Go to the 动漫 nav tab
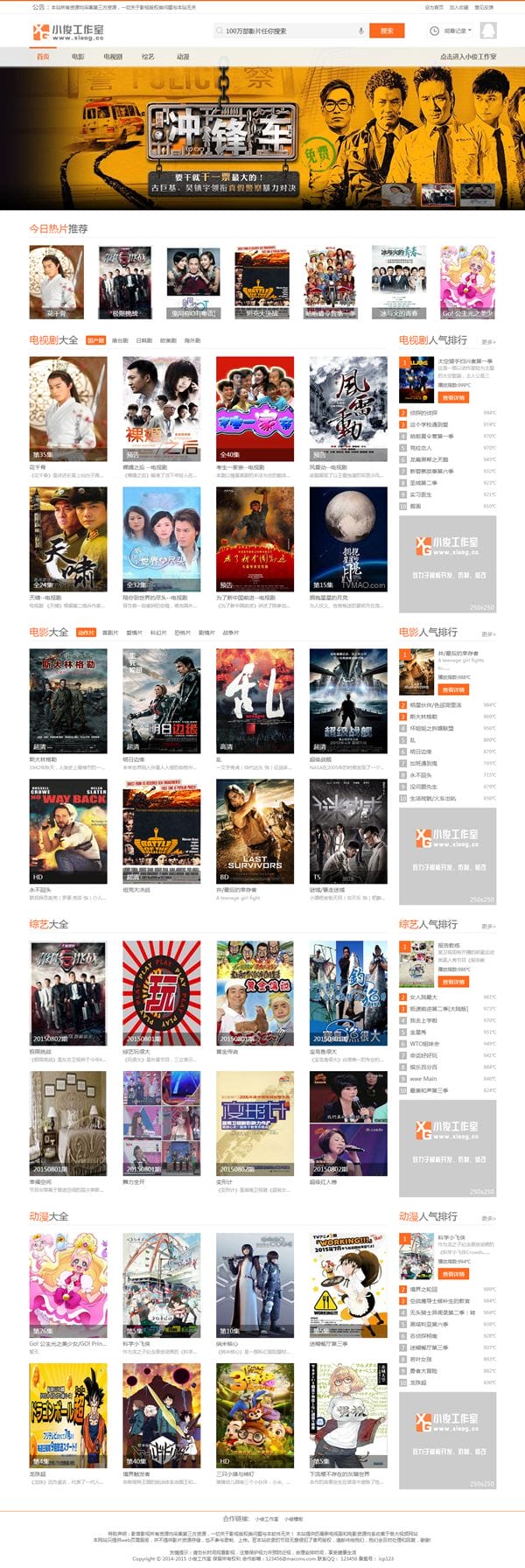The image size is (525, 1568). tap(182, 57)
